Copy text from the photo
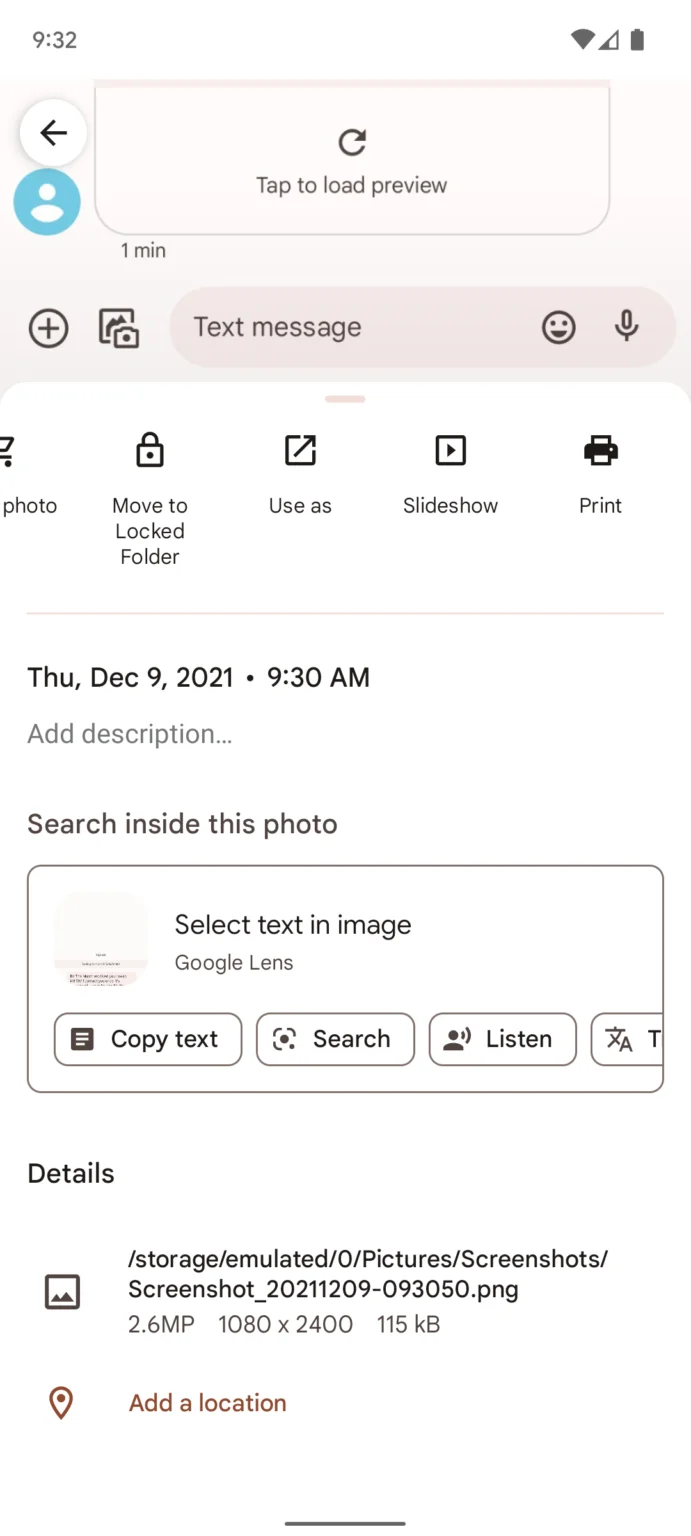The image size is (691, 1536). pos(148,1039)
